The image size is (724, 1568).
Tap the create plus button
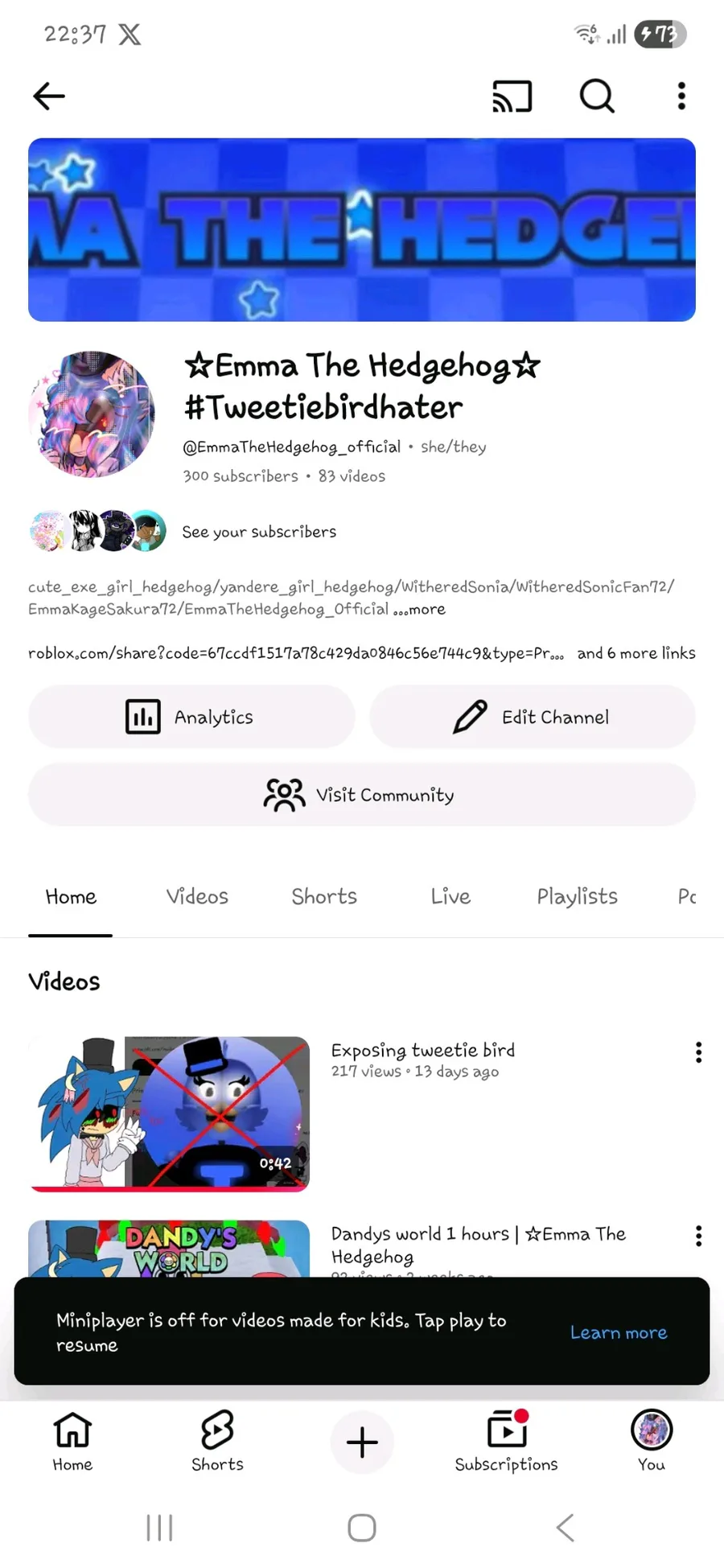[362, 1442]
